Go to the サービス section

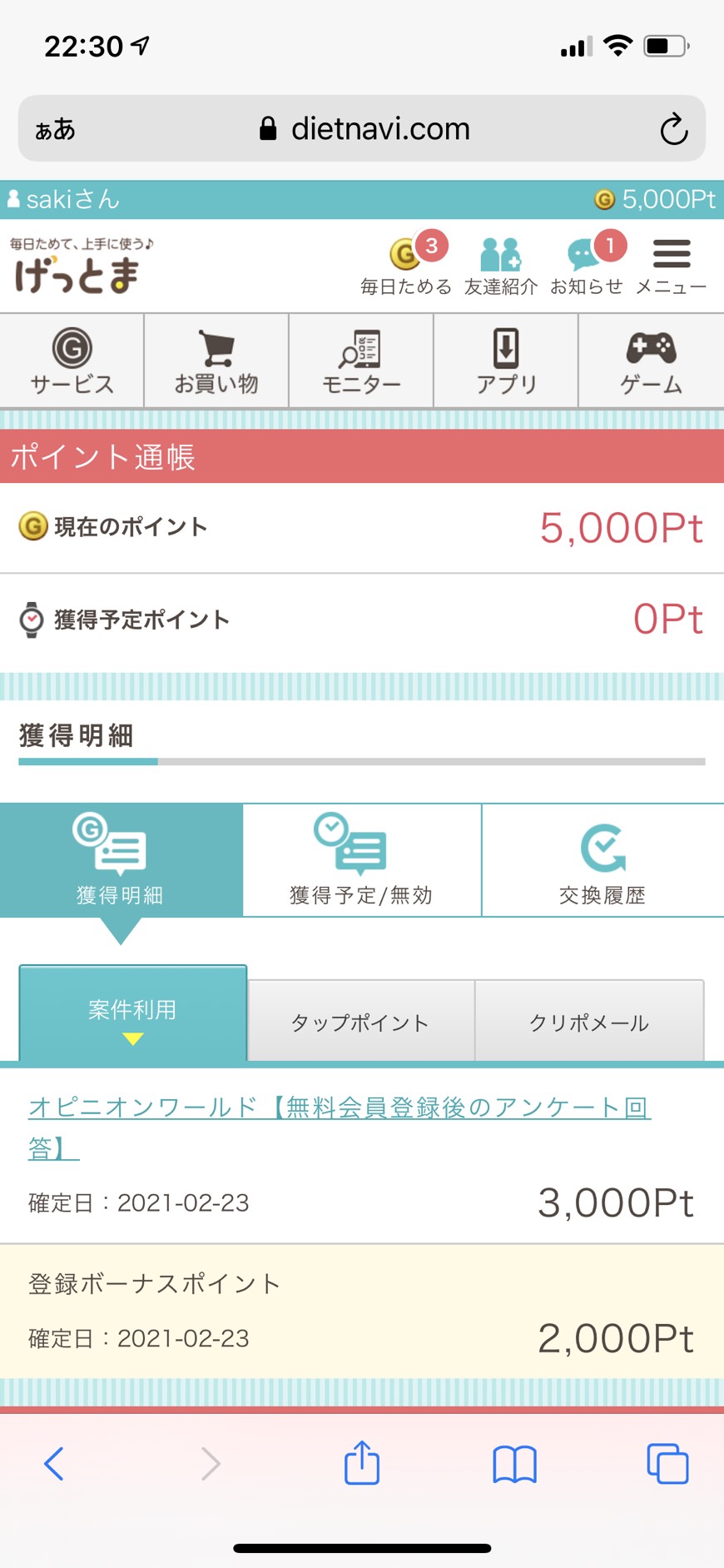click(x=72, y=361)
